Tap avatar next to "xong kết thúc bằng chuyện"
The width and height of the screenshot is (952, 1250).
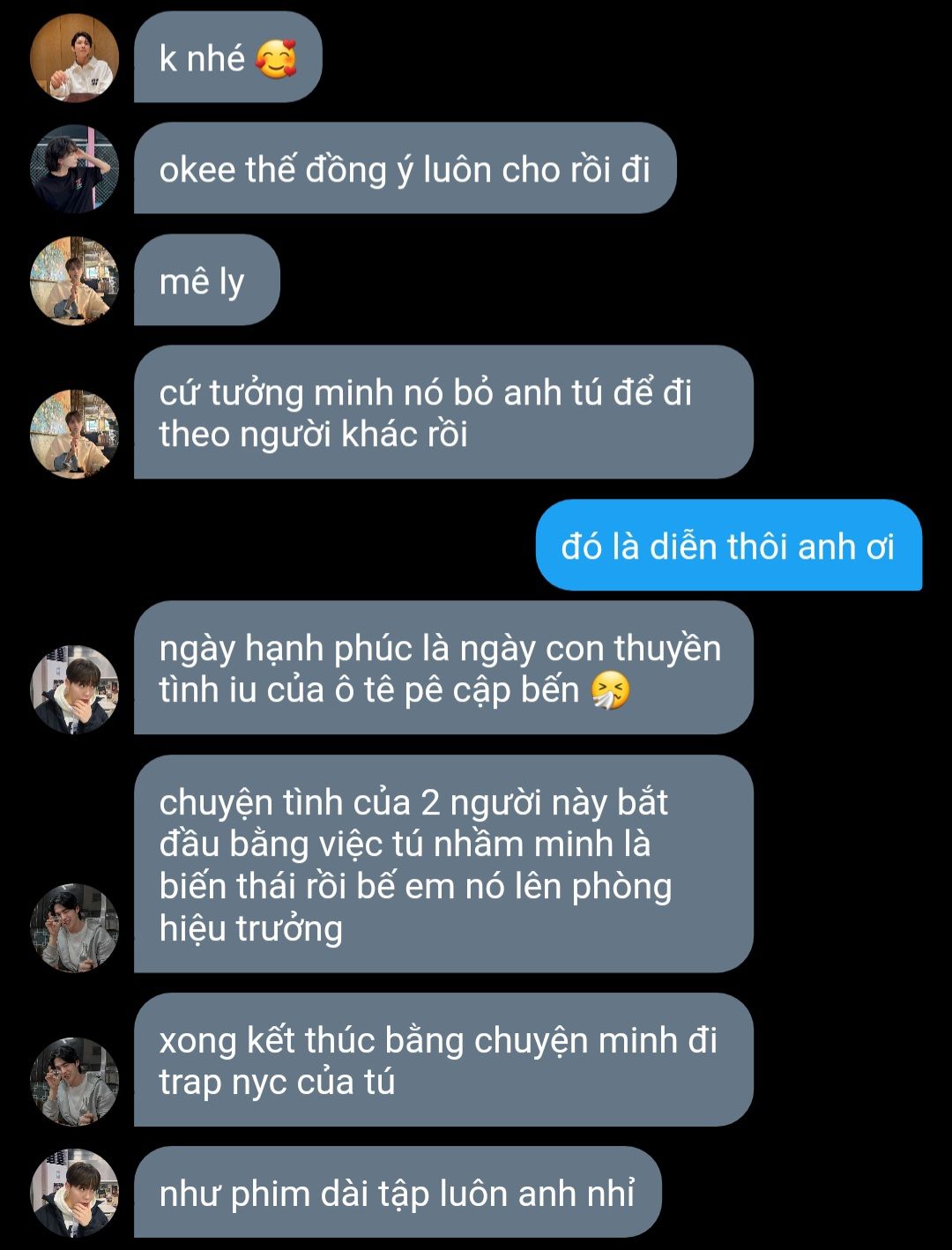[74, 1082]
